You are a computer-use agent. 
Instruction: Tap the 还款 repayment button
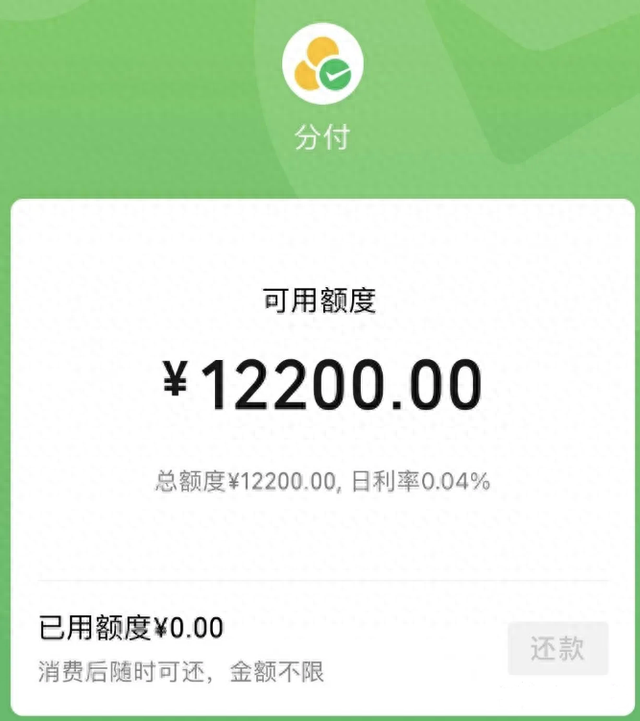(x=558, y=648)
